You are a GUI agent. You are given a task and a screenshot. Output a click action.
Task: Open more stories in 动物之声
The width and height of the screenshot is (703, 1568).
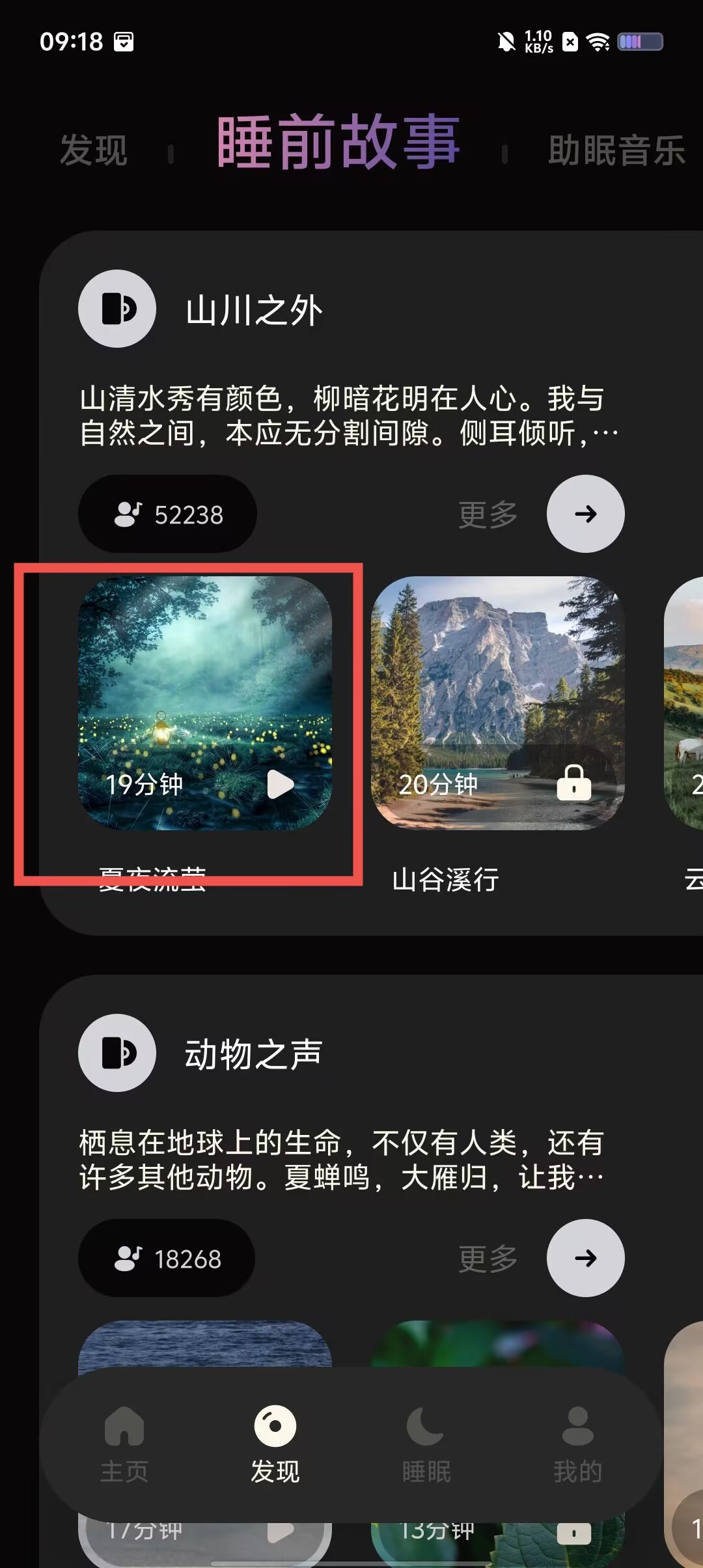(585, 1258)
